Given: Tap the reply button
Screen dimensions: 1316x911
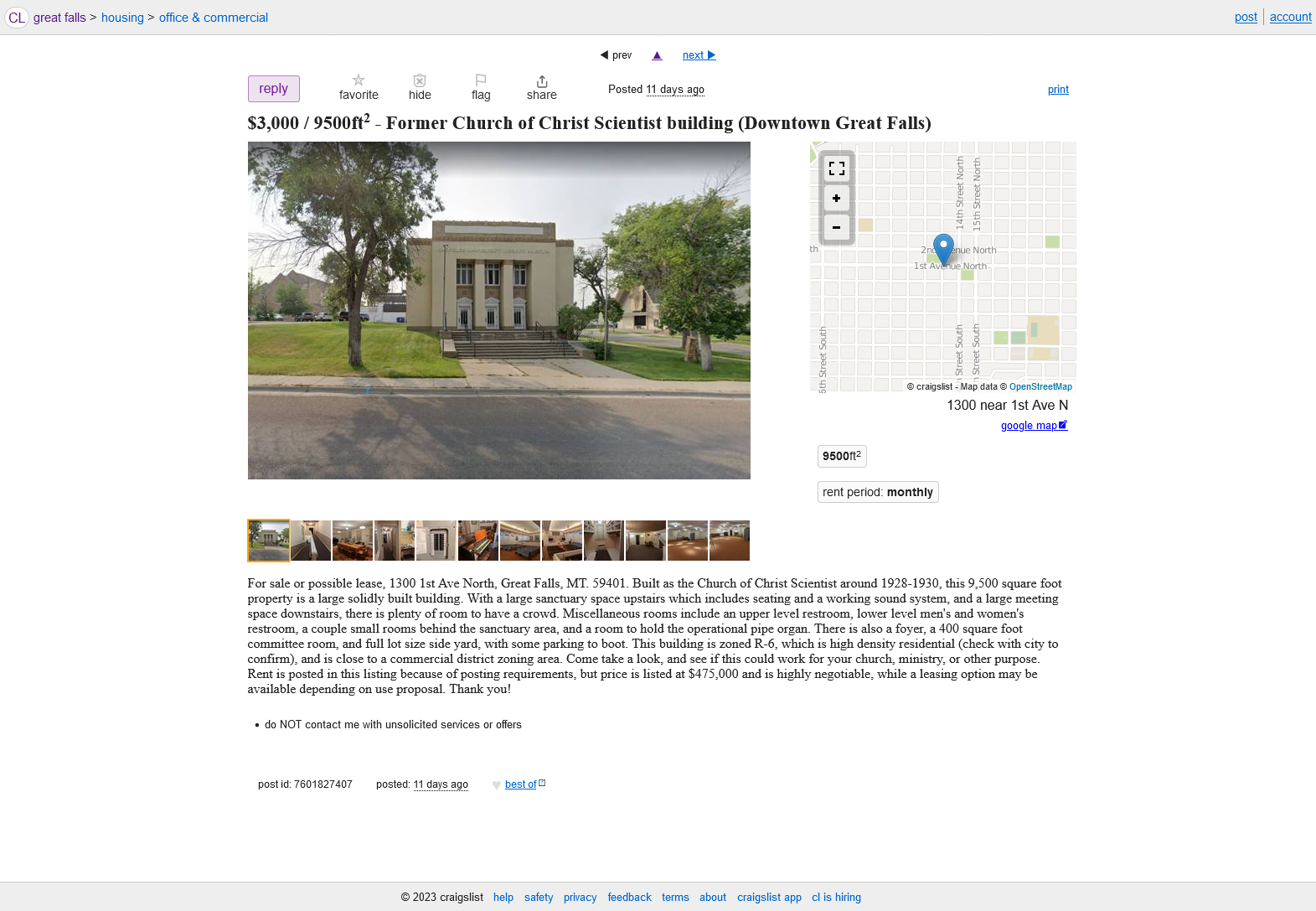Looking at the screenshot, I should click(x=273, y=89).
